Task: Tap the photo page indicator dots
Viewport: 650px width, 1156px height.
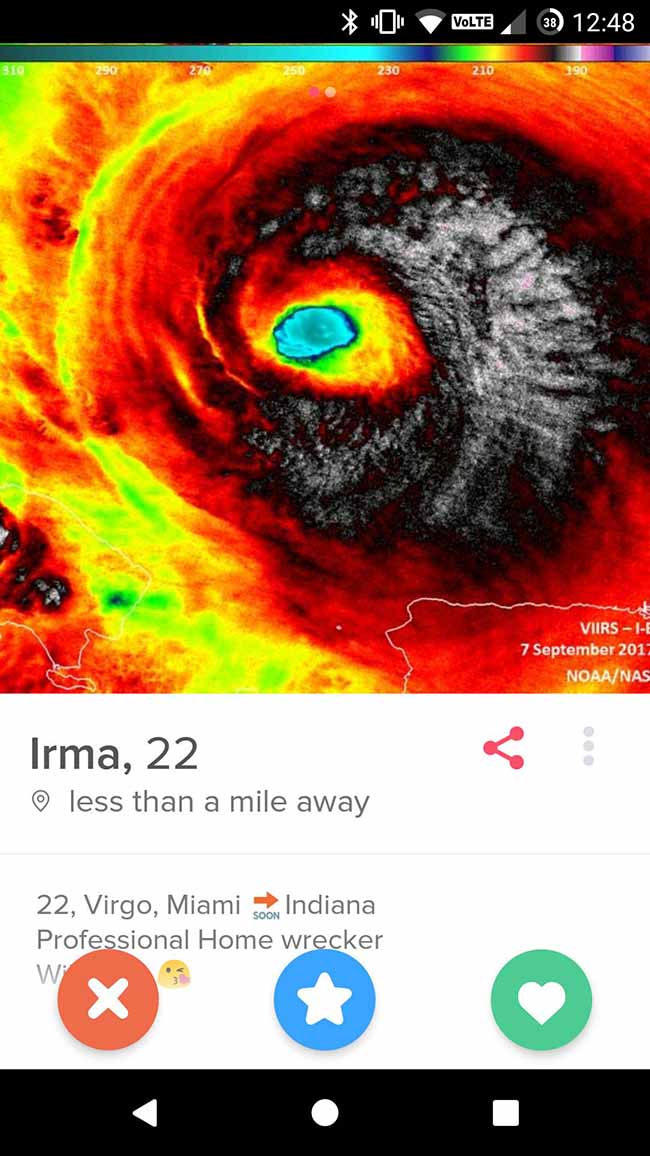Action: click(x=324, y=91)
